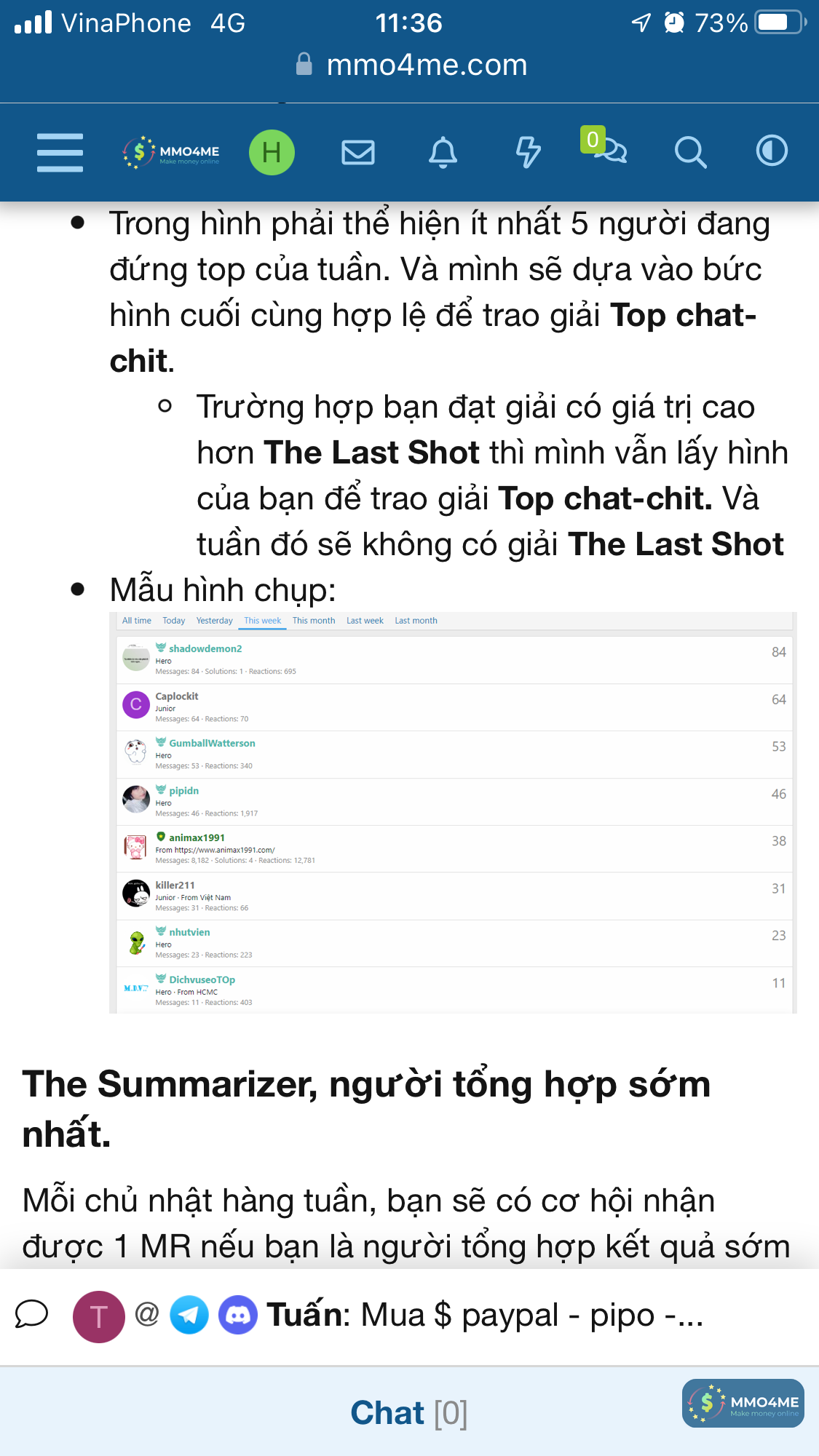Viewport: 819px width, 1456px height.
Task: Open the notifications bell
Action: [443, 152]
